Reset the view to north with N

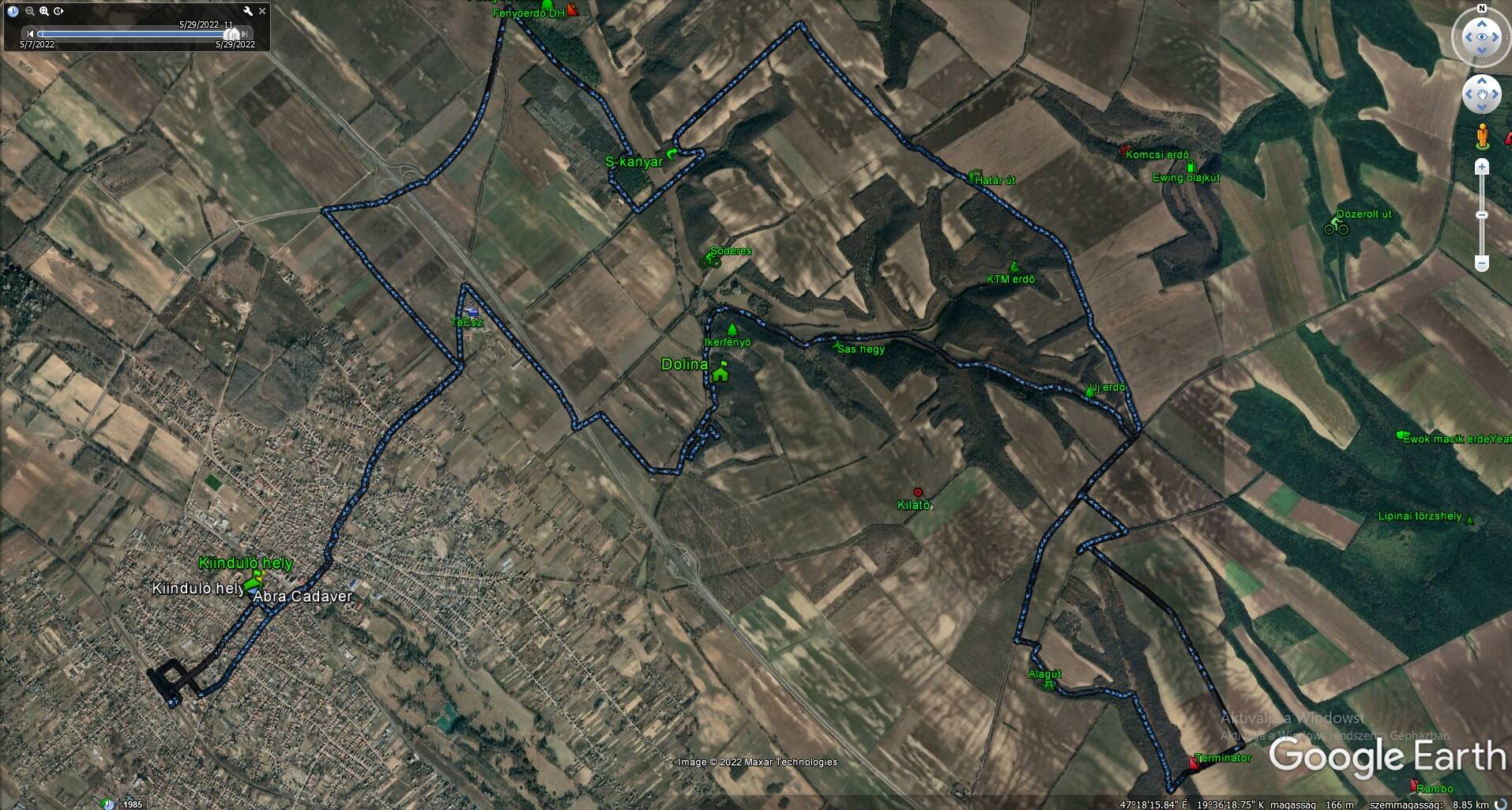point(1481,9)
